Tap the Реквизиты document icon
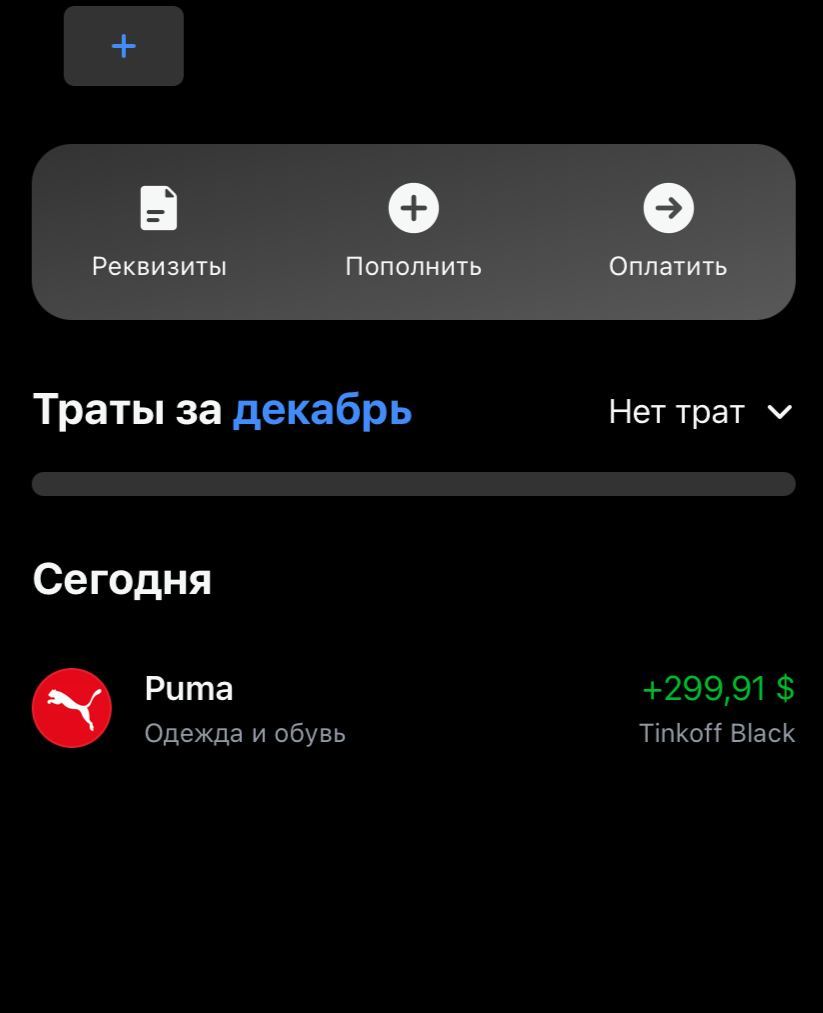The image size is (823, 1013). pos(158,207)
